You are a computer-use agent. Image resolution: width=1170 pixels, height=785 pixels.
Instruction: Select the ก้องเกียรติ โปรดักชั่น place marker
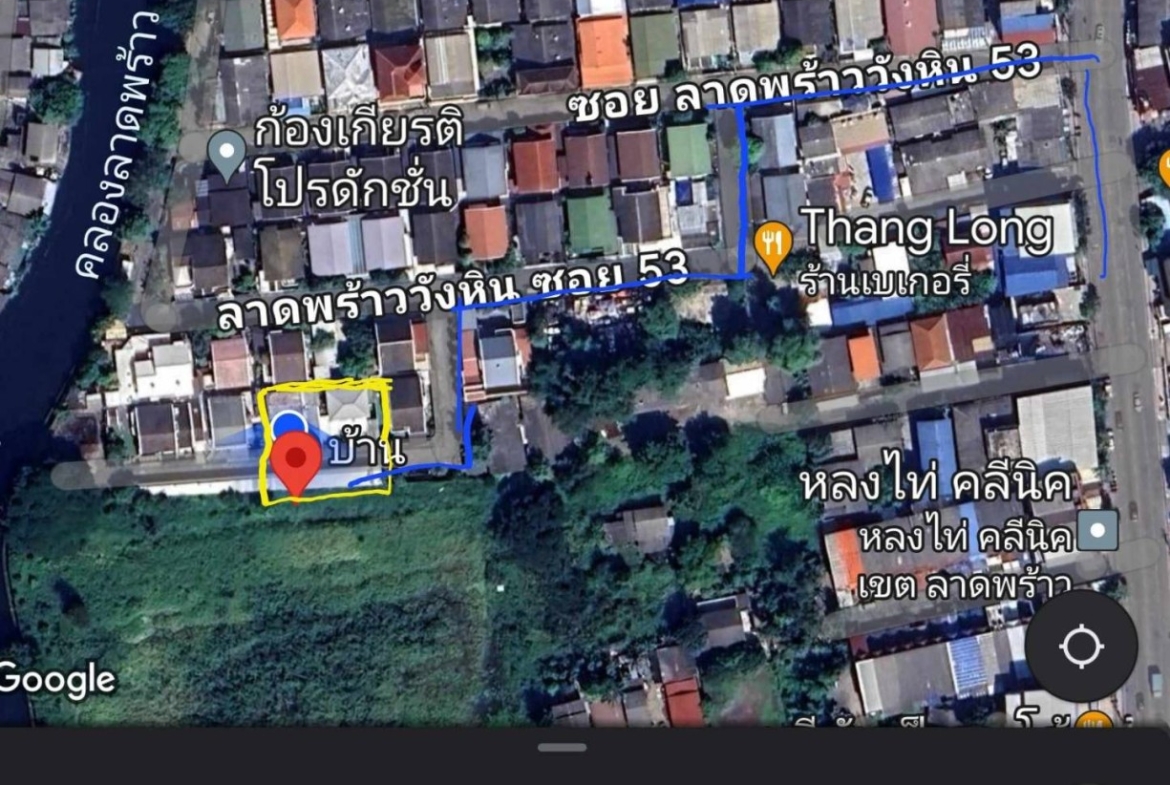[228, 153]
